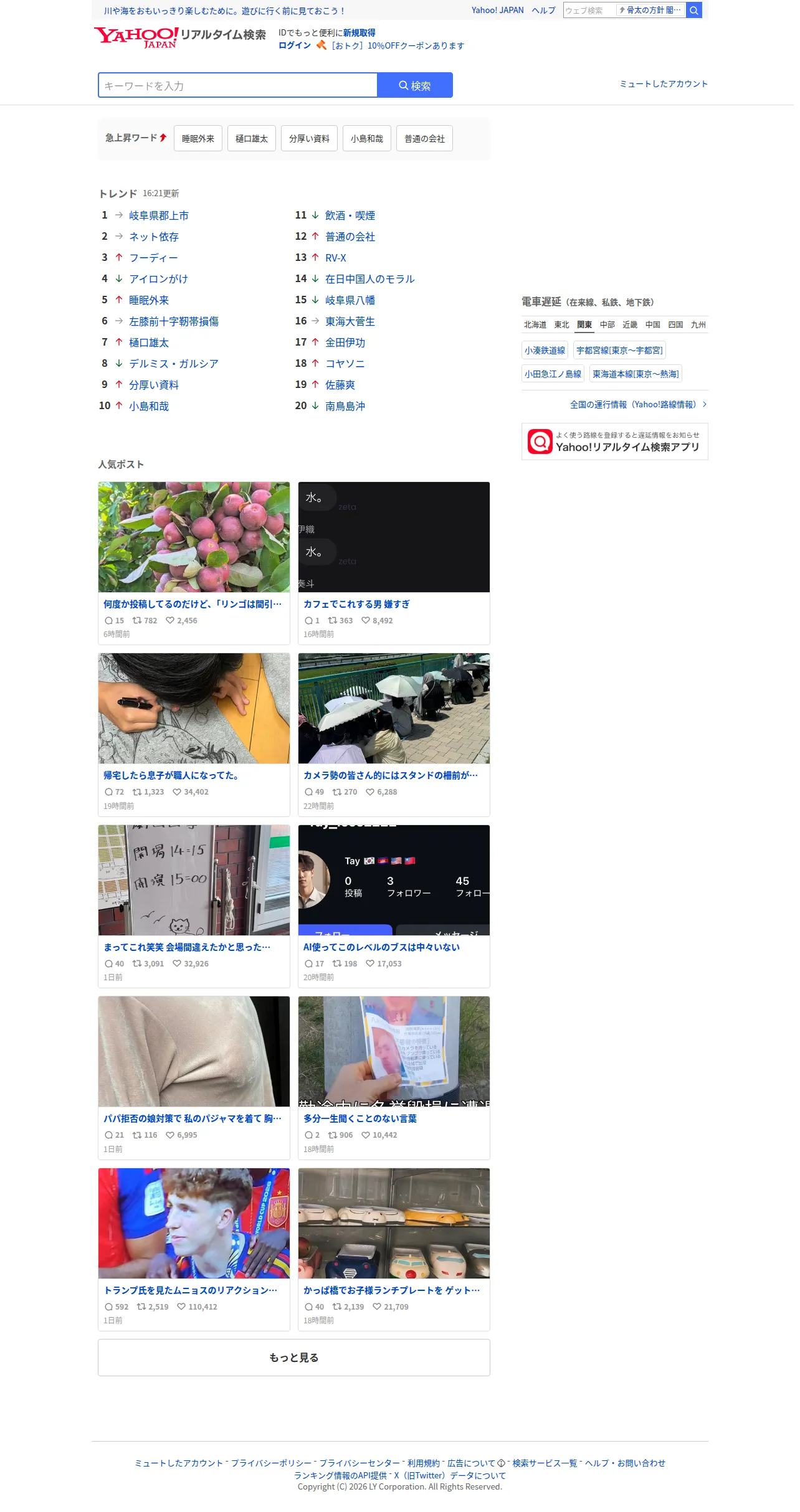Screen dimensions: 800x1512
Task: Open trend 岐阜県郡上市
Action: pyautogui.click(x=159, y=215)
